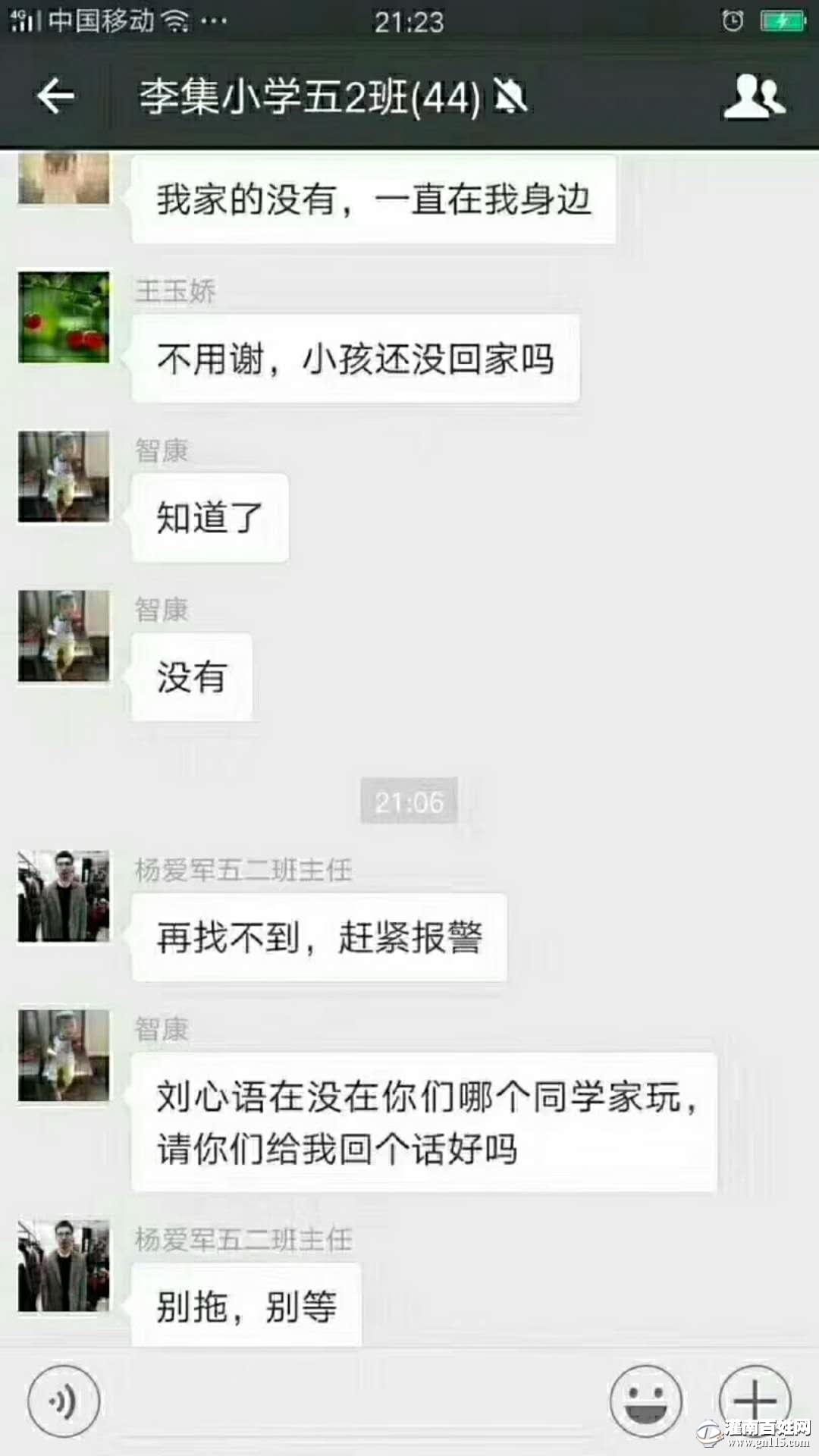Viewport: 819px width, 1456px height.
Task: Open the group members info icon
Action: [x=753, y=96]
